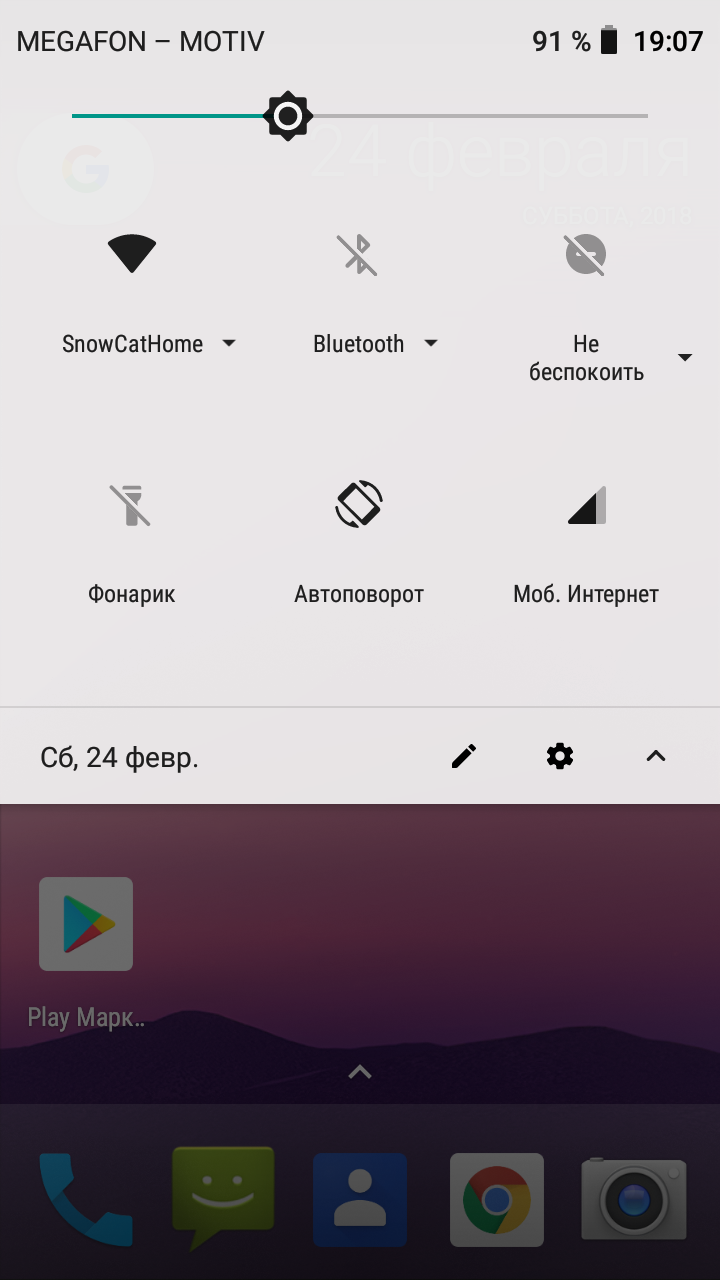720x1280 pixels.
Task: Collapse the quick settings panel
Action: tap(656, 757)
